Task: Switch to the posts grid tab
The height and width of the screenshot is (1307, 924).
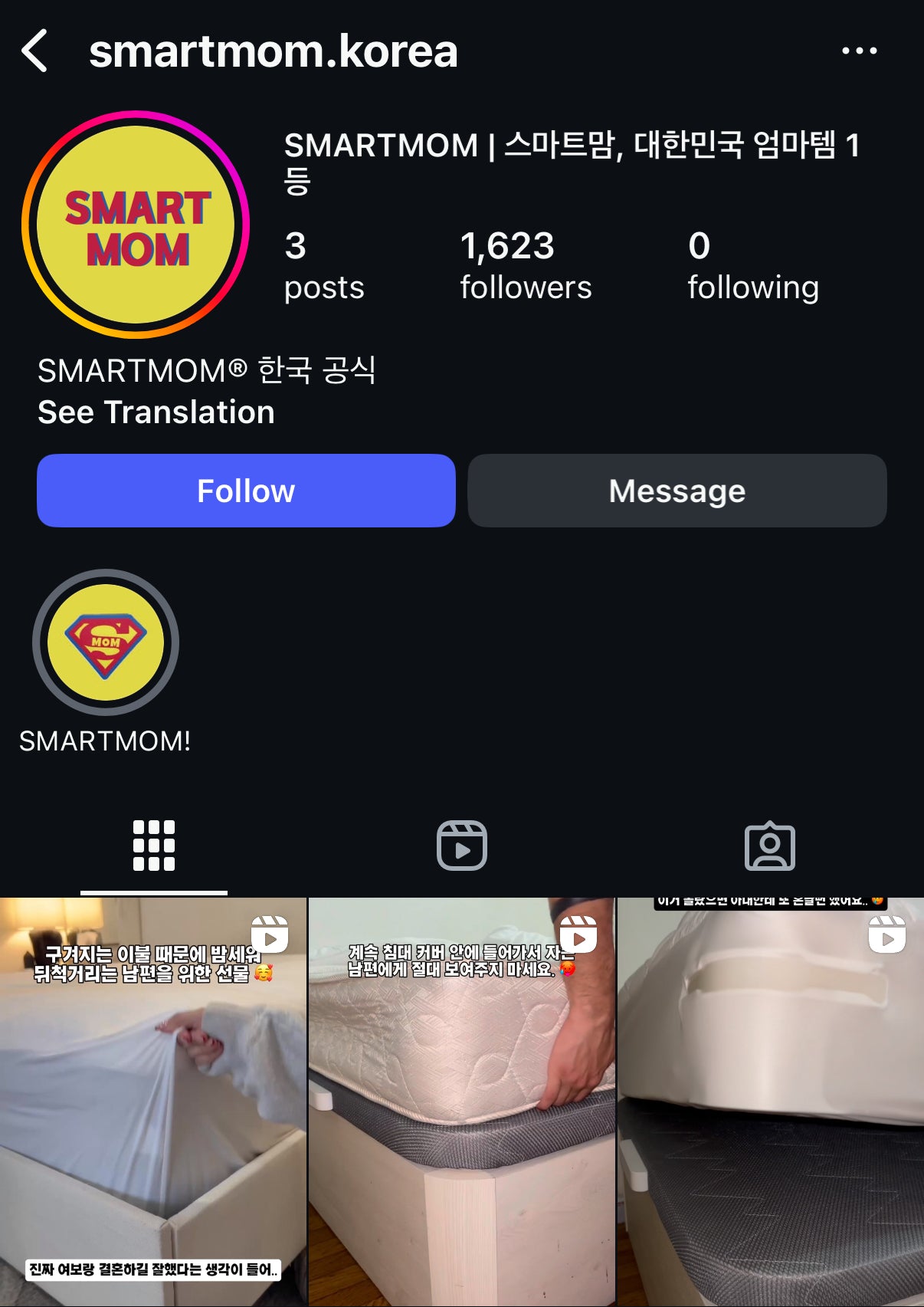Action: 154,846
